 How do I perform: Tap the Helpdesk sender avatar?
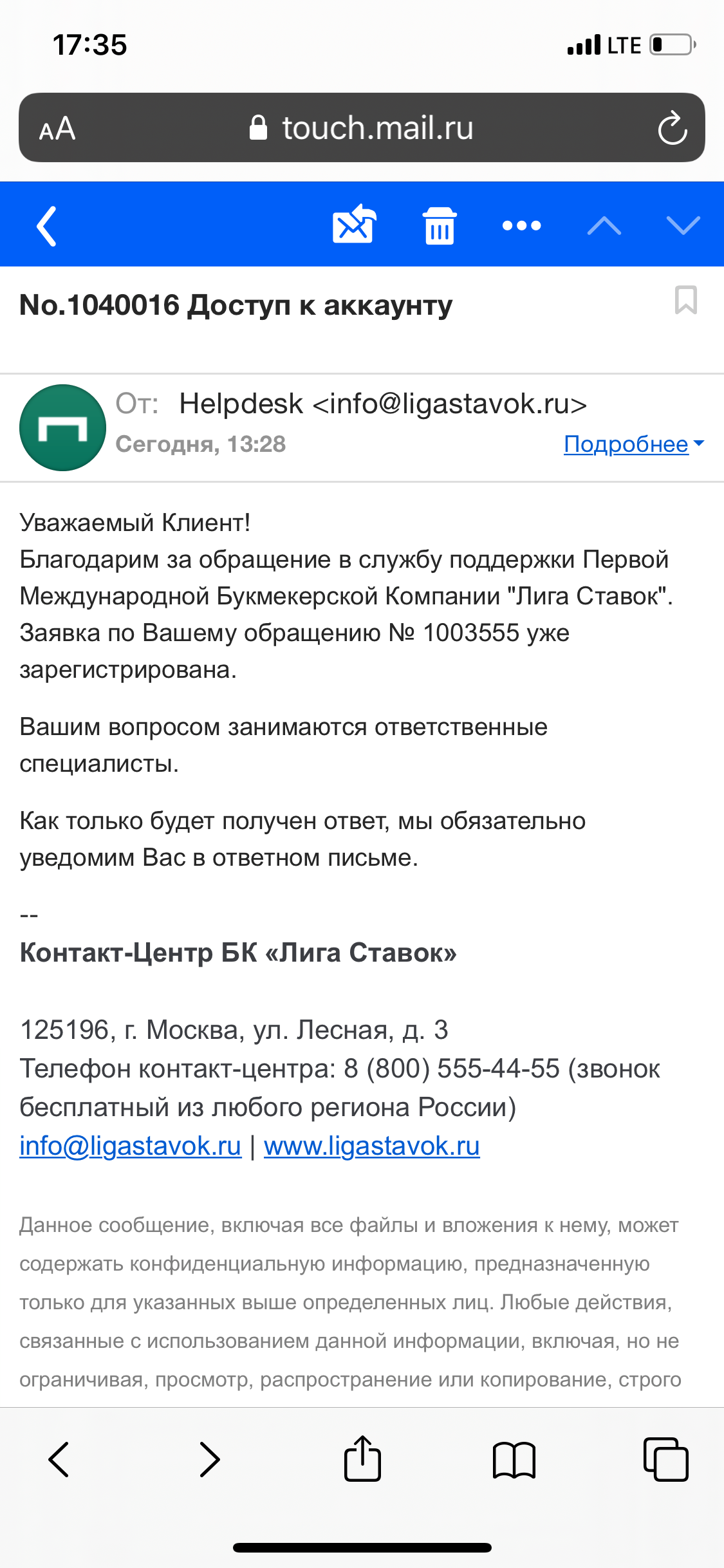point(62,427)
